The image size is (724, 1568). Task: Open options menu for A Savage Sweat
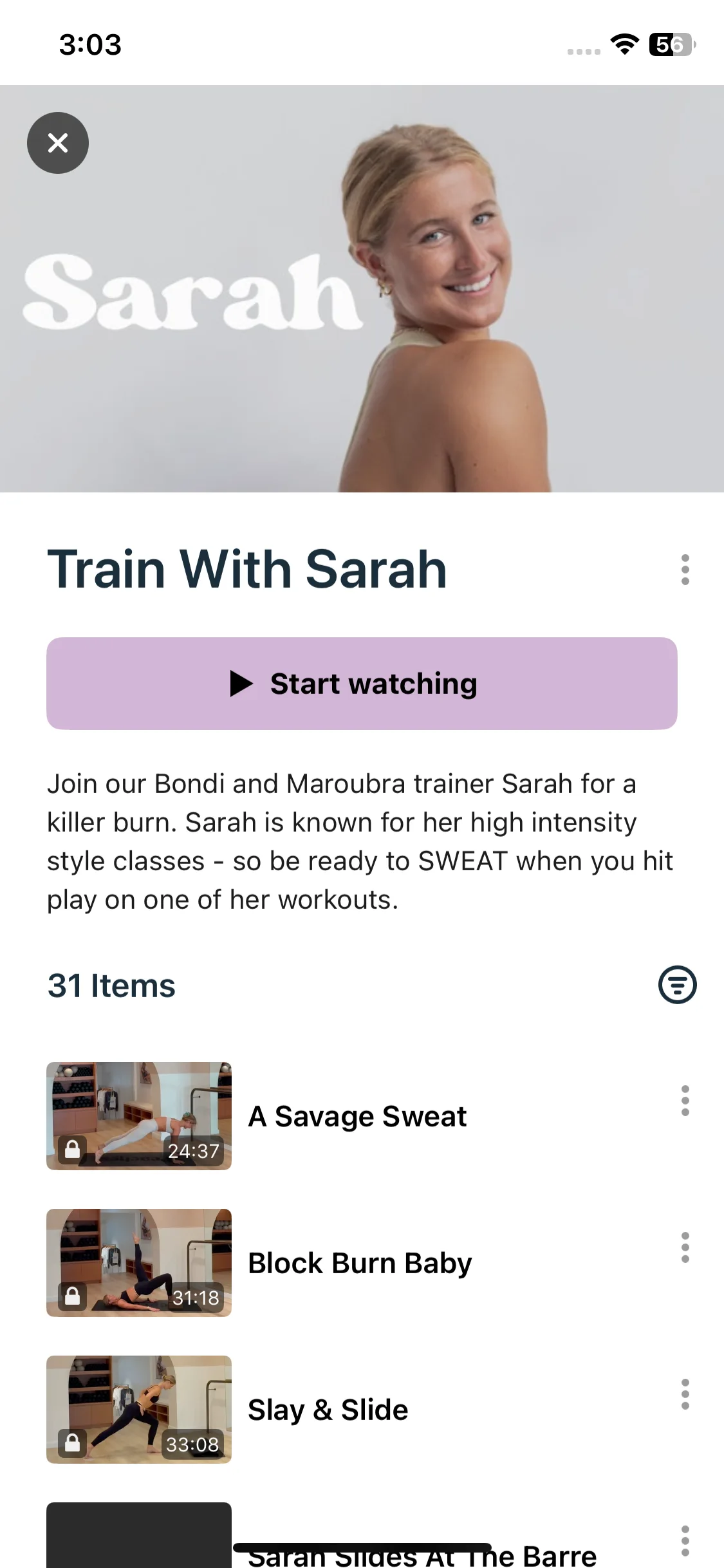click(x=685, y=1101)
